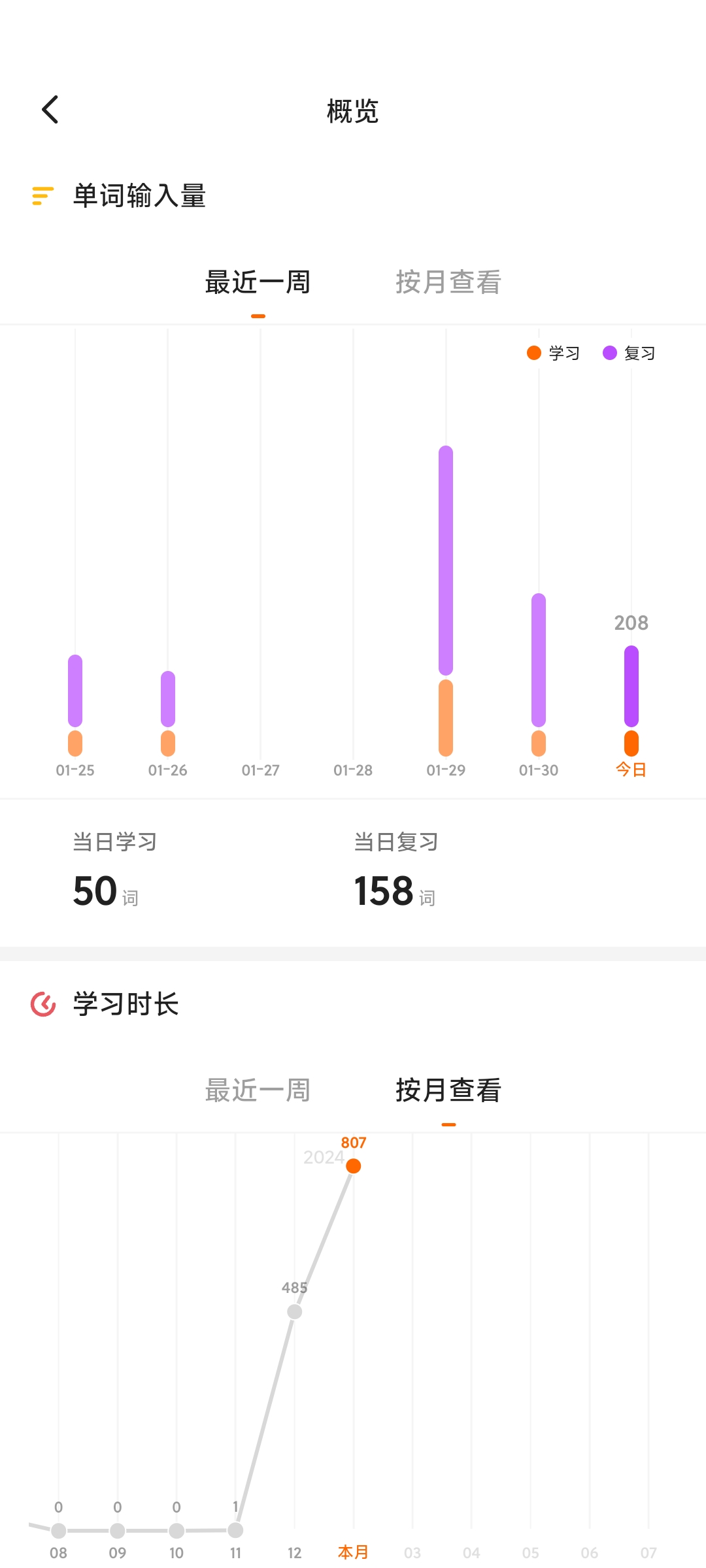Select the 01-26 bar in word chart
Viewport: 706px width, 1568px height.
[168, 713]
